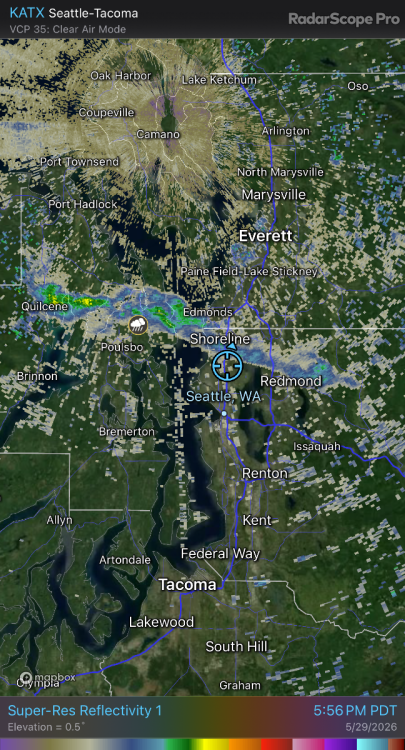Screen dimensions: 405x750
Task: Open the rain report marker near Poulsbo
Action: coord(138,325)
